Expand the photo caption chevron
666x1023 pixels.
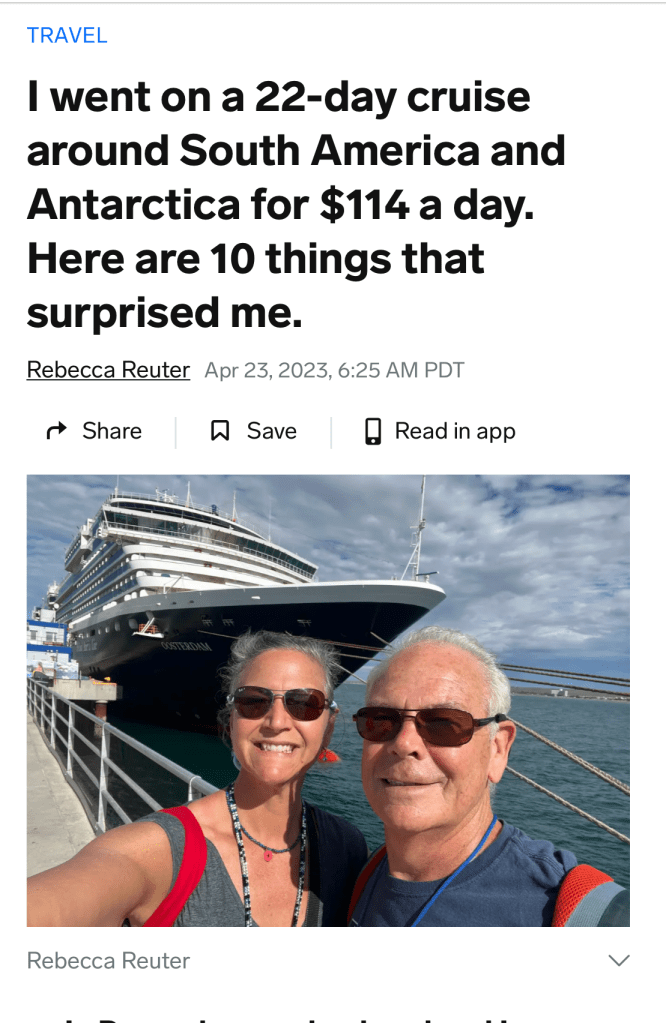click(x=619, y=961)
